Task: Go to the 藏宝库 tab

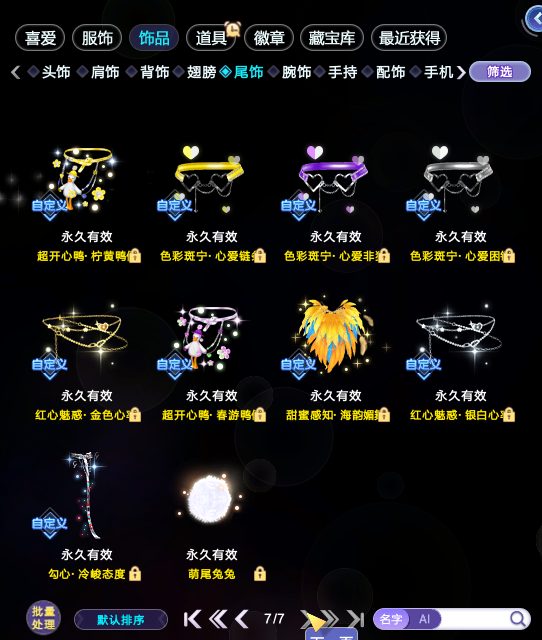Action: click(x=331, y=38)
